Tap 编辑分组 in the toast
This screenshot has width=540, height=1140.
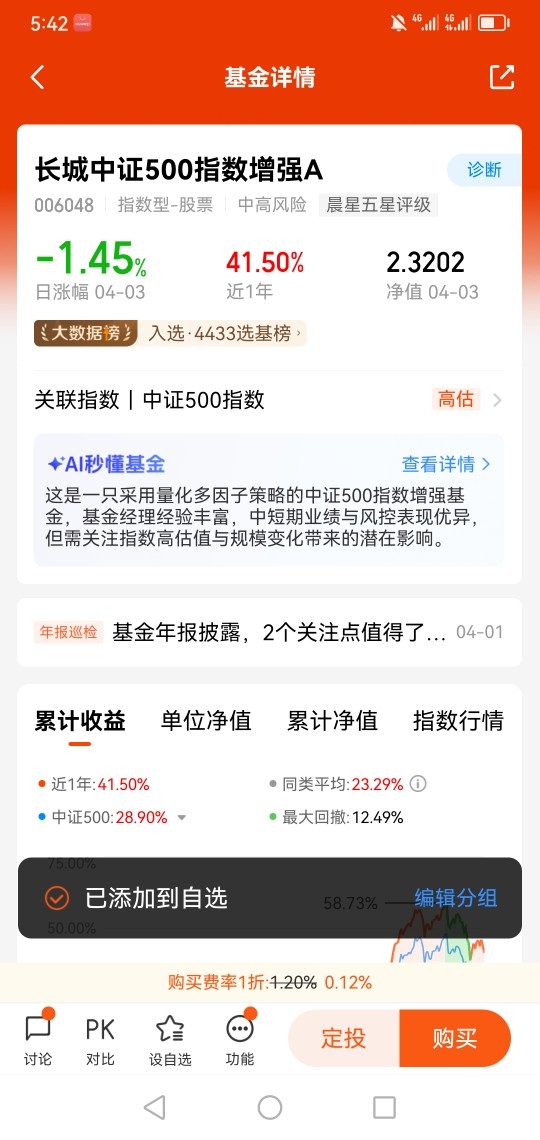point(456,898)
